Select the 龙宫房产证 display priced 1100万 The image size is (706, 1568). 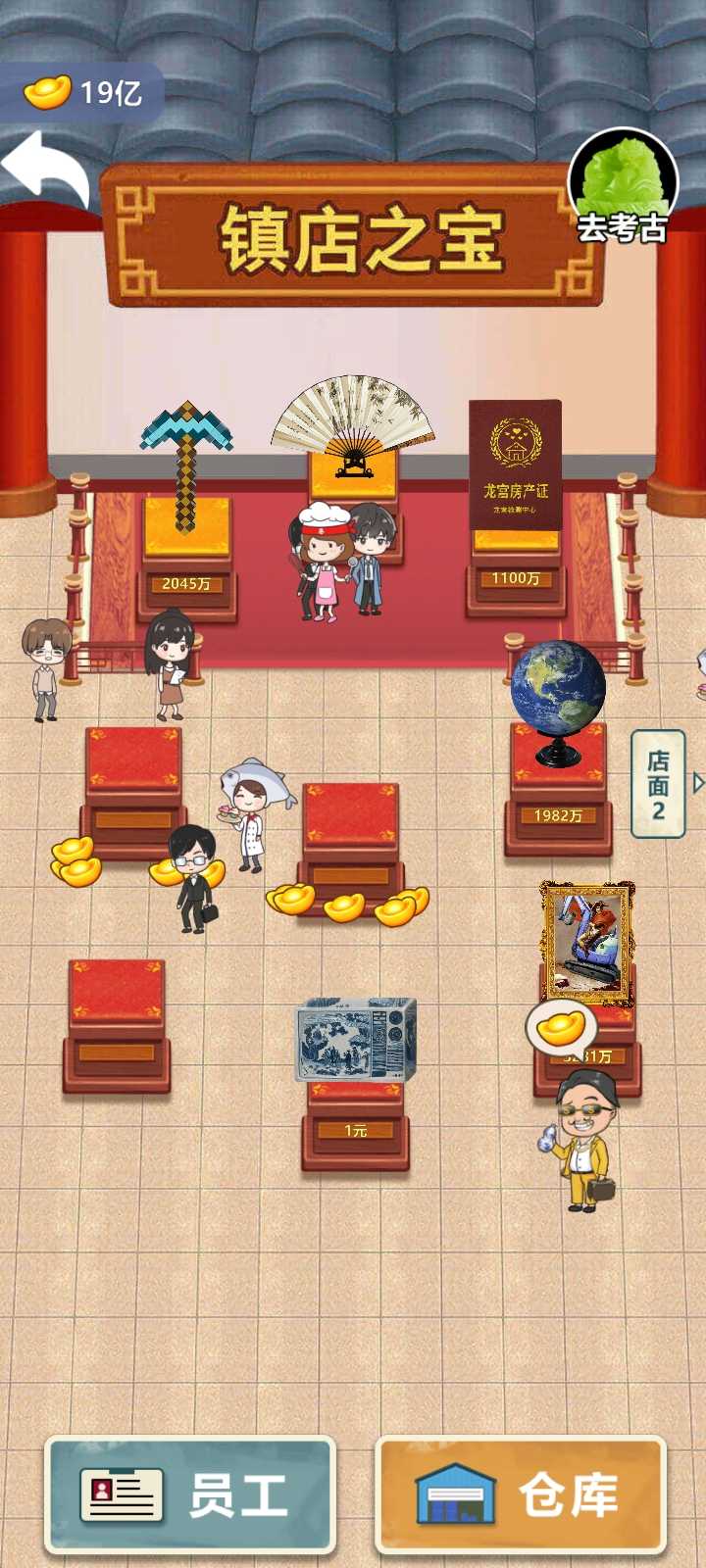pyautogui.click(x=515, y=465)
